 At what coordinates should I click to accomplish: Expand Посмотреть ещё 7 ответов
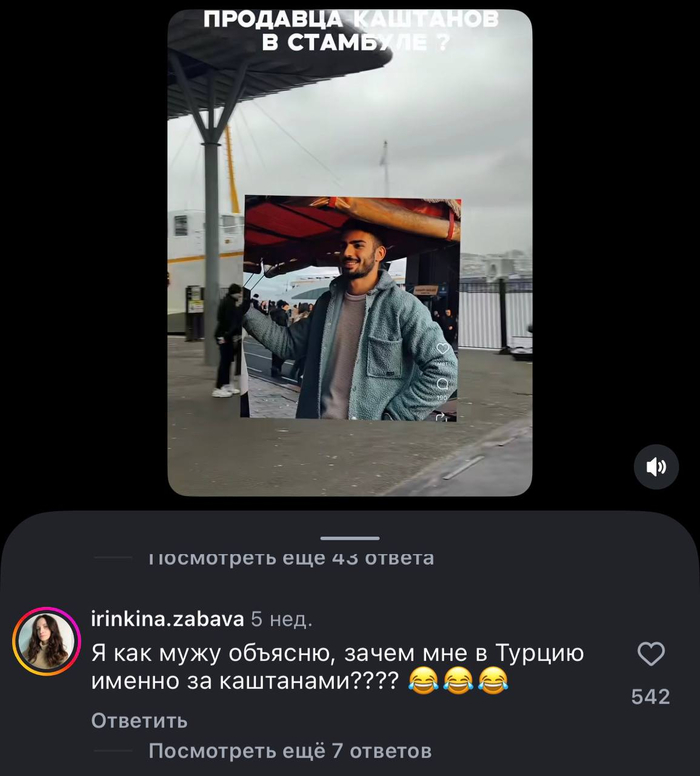[290, 750]
